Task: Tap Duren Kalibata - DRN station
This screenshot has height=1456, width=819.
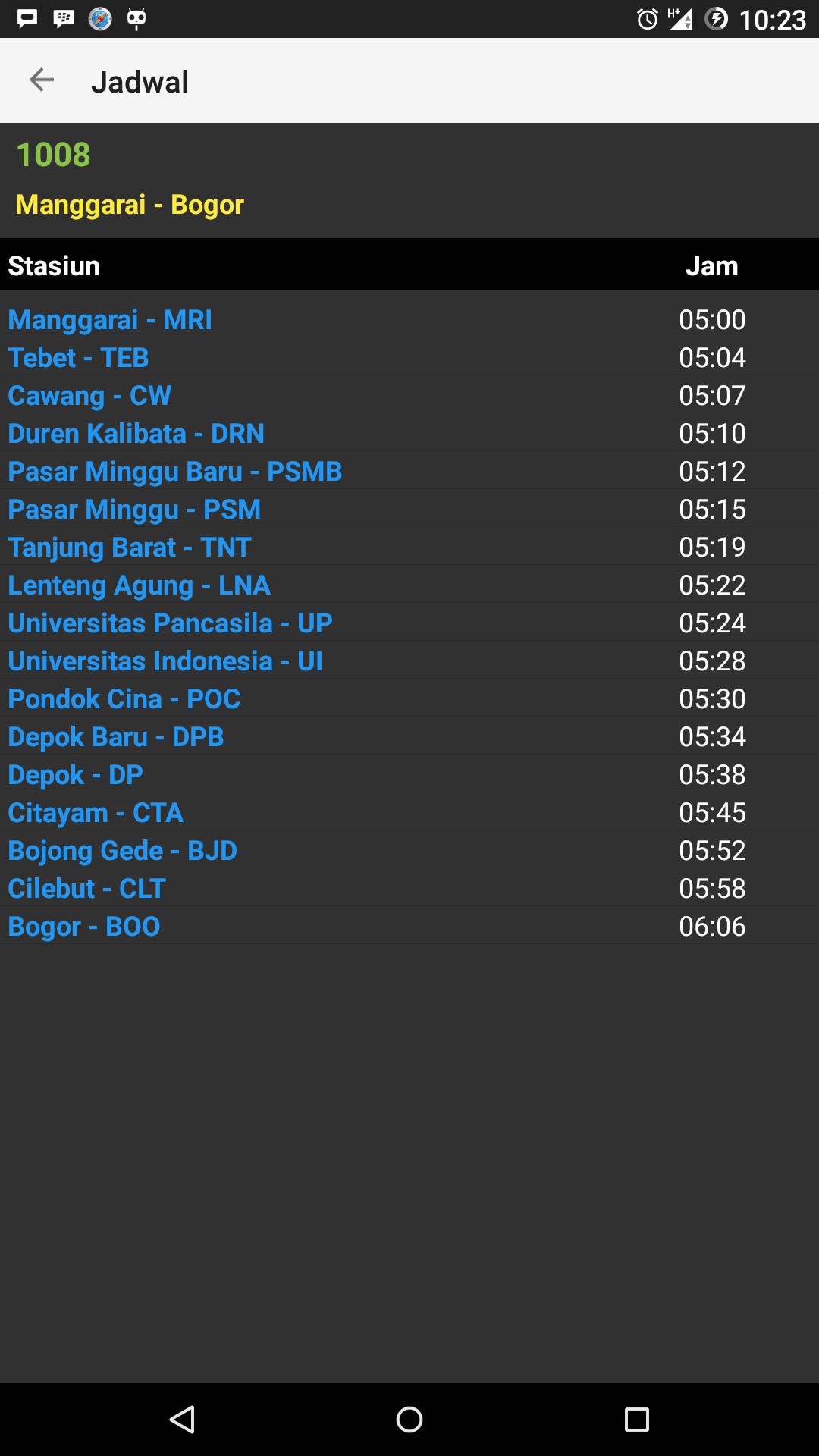Action: point(136,433)
